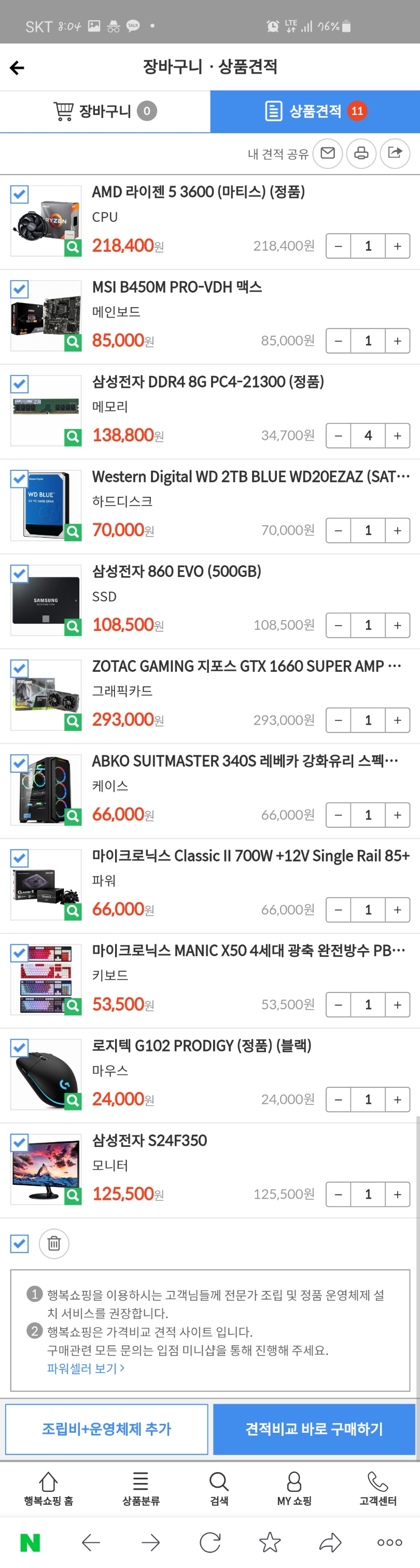
Task: Share the estimate via share icon
Action: (395, 153)
